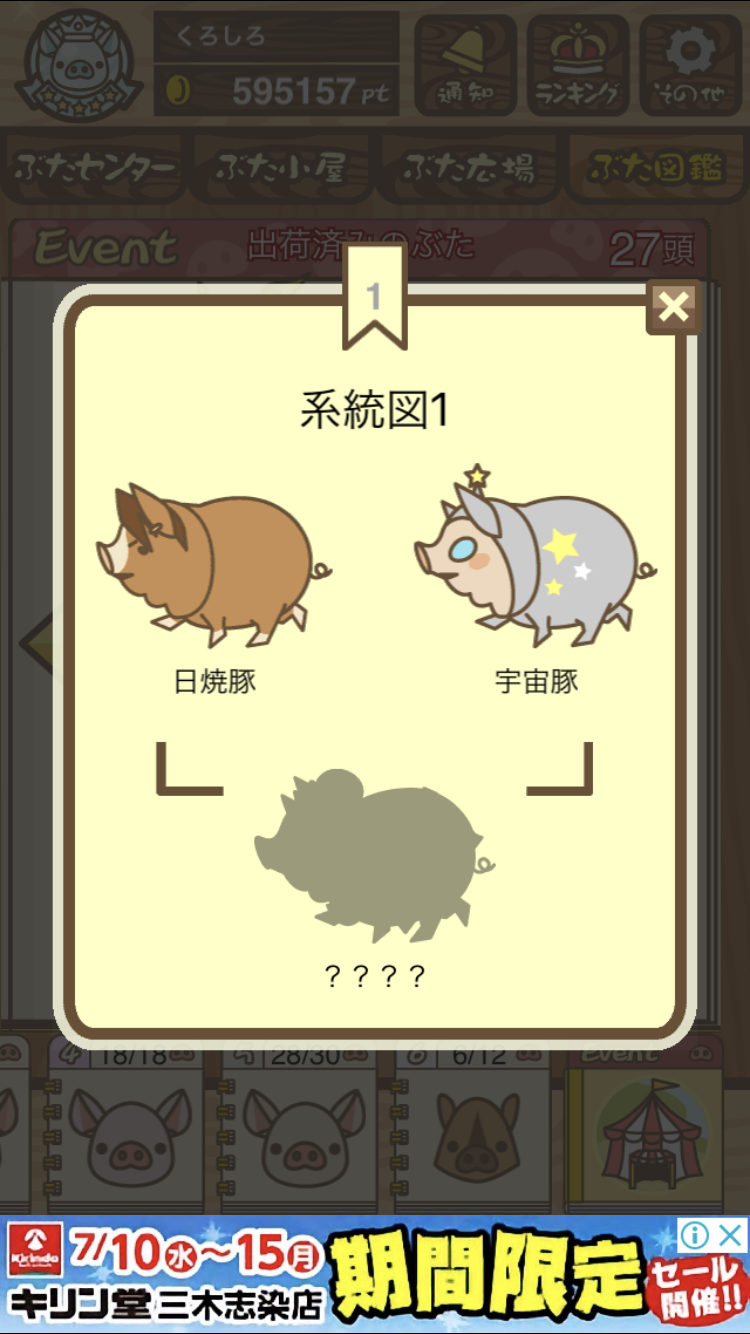Viewport: 750px width, 1334px height.
Task: Open その他 settings menu
Action: click(x=690, y=63)
